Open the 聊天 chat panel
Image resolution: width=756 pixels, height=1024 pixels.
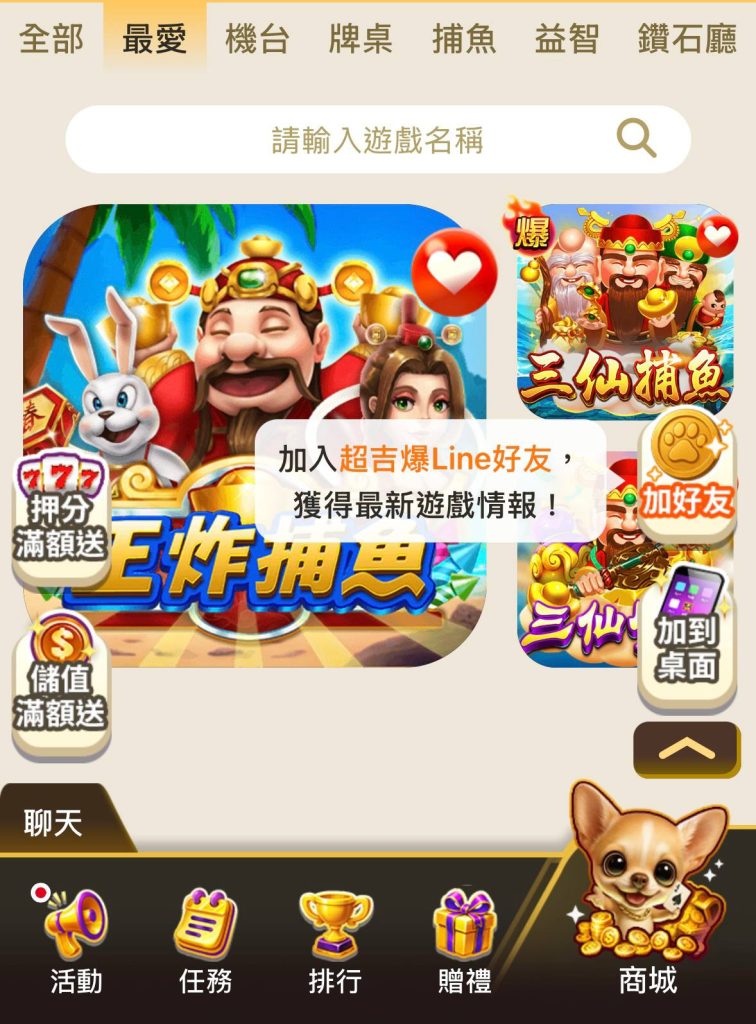tap(54, 822)
